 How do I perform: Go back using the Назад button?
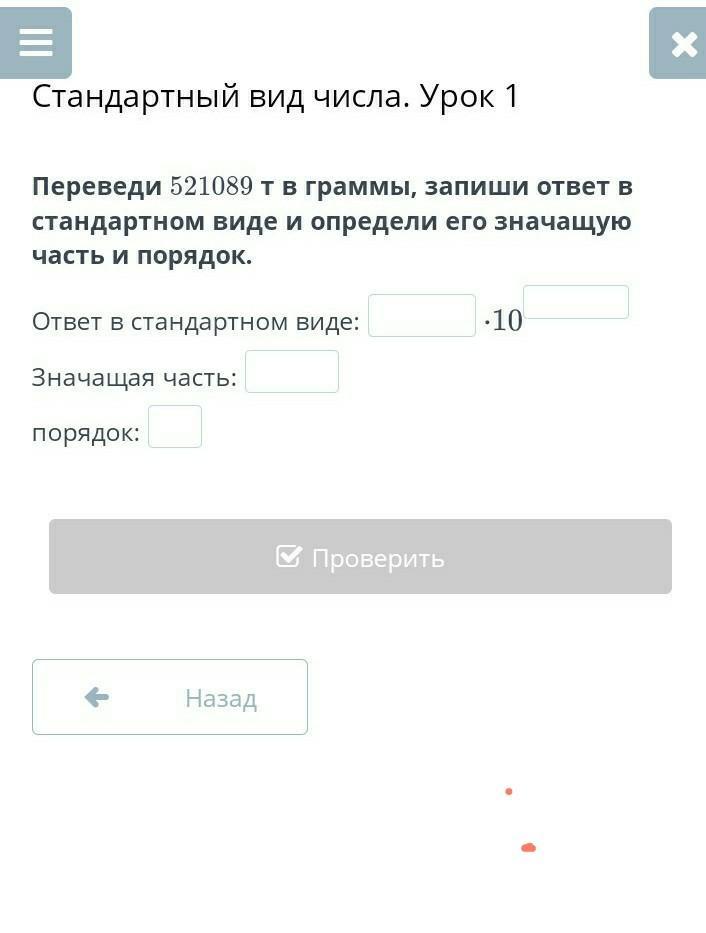click(x=170, y=697)
